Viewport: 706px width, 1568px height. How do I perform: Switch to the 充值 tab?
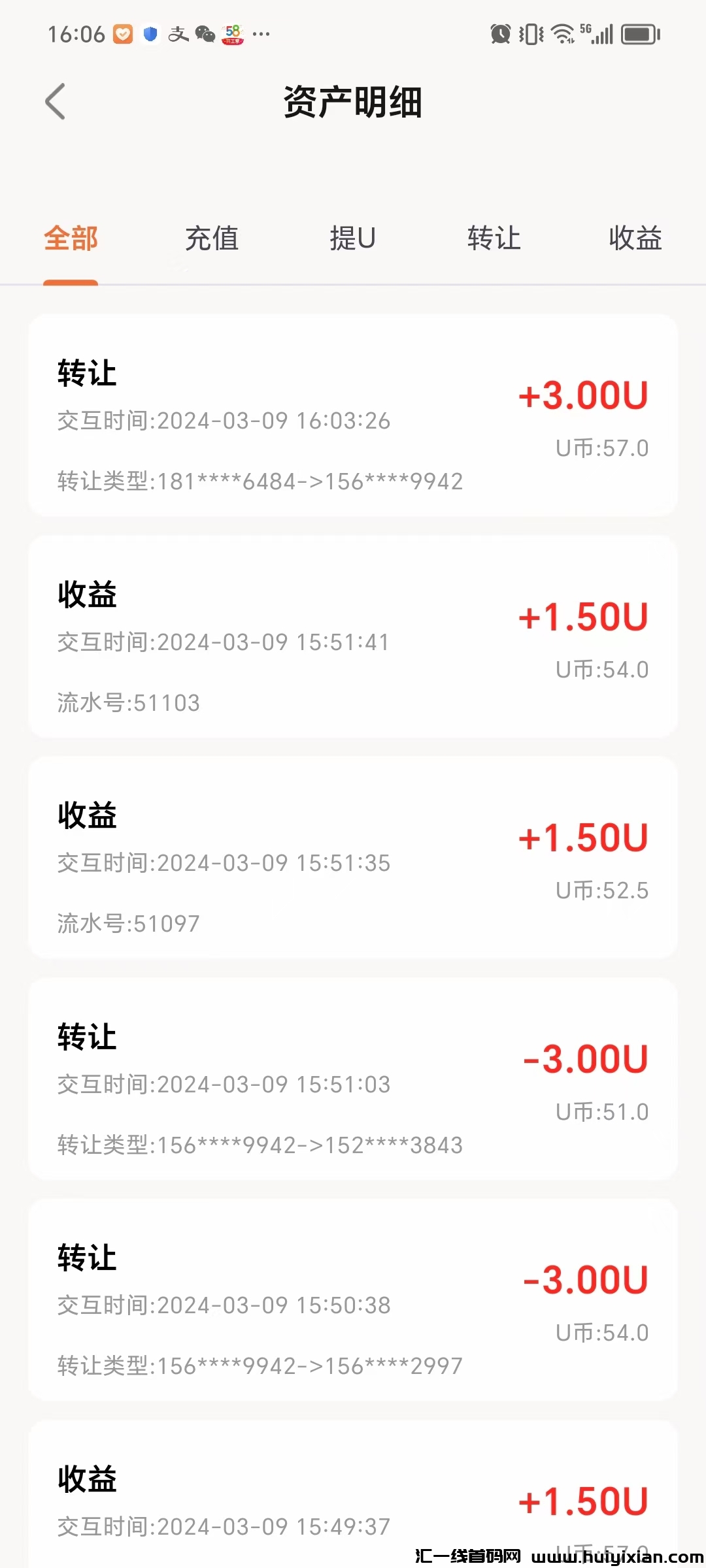pyautogui.click(x=212, y=239)
